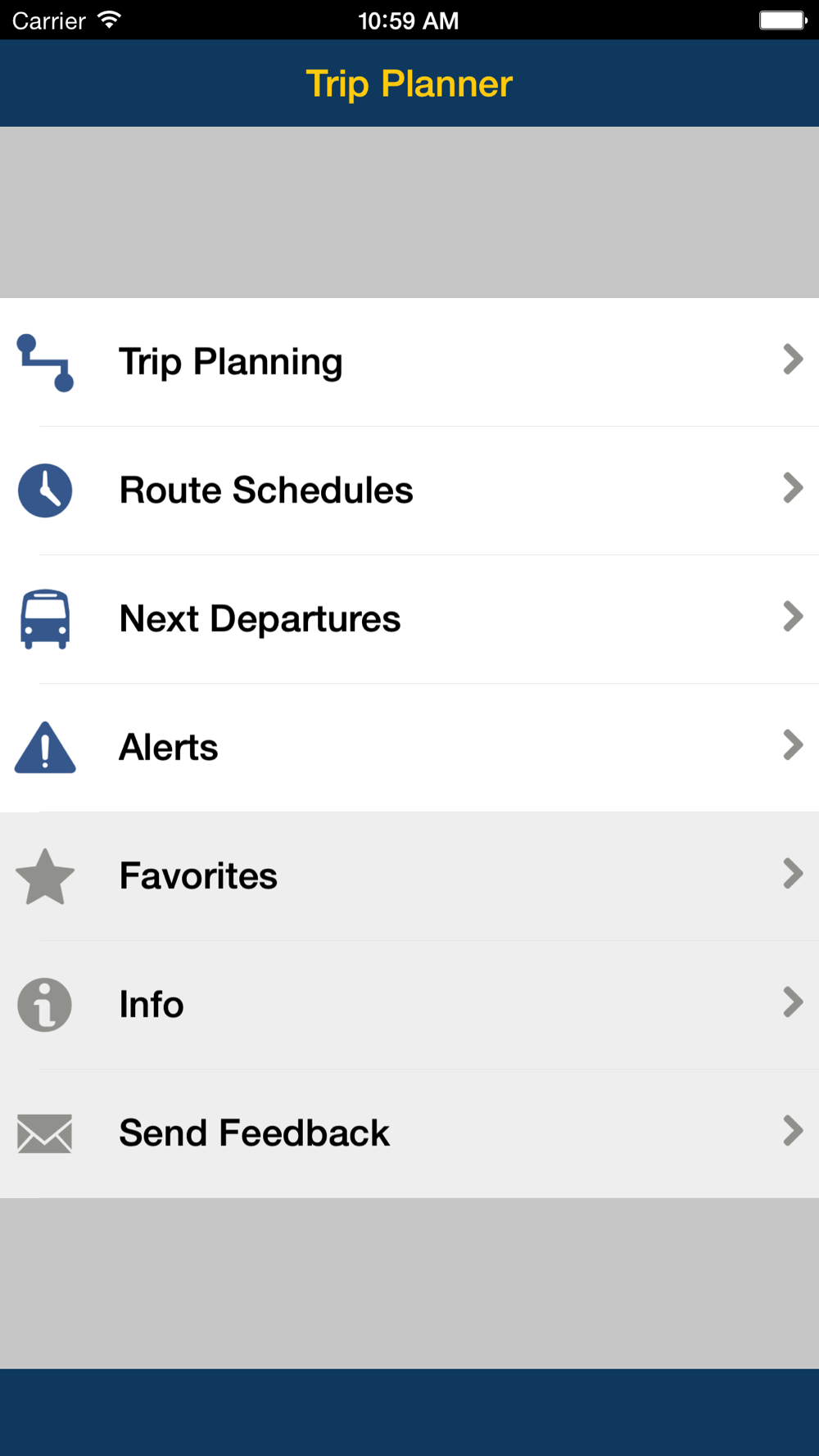Select Send Feedback
Viewport: 819px width, 1456px height.
click(x=409, y=1133)
